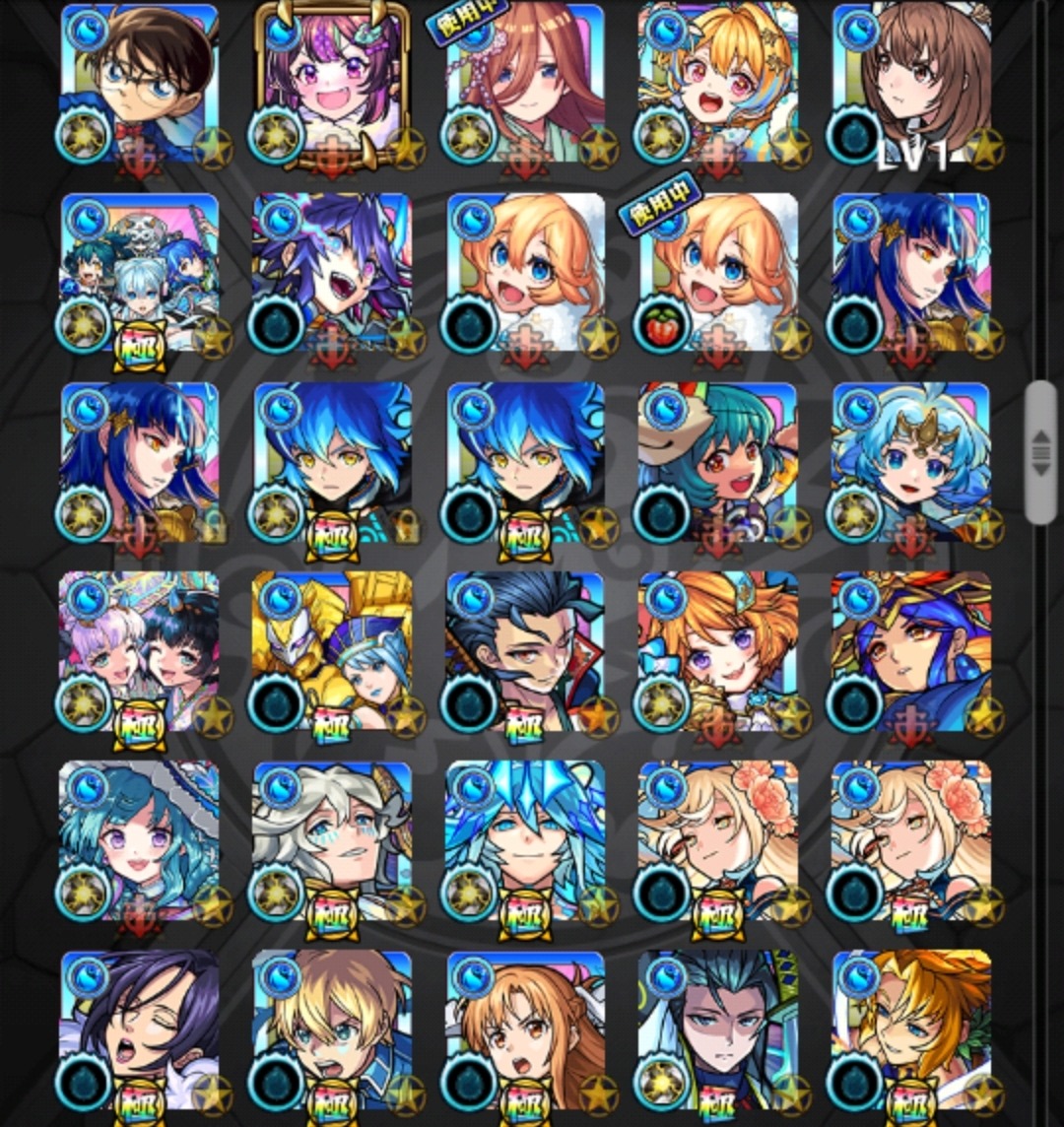Choose the ice-crowned blue-haired character
1064x1127 pixels.
[x=525, y=840]
